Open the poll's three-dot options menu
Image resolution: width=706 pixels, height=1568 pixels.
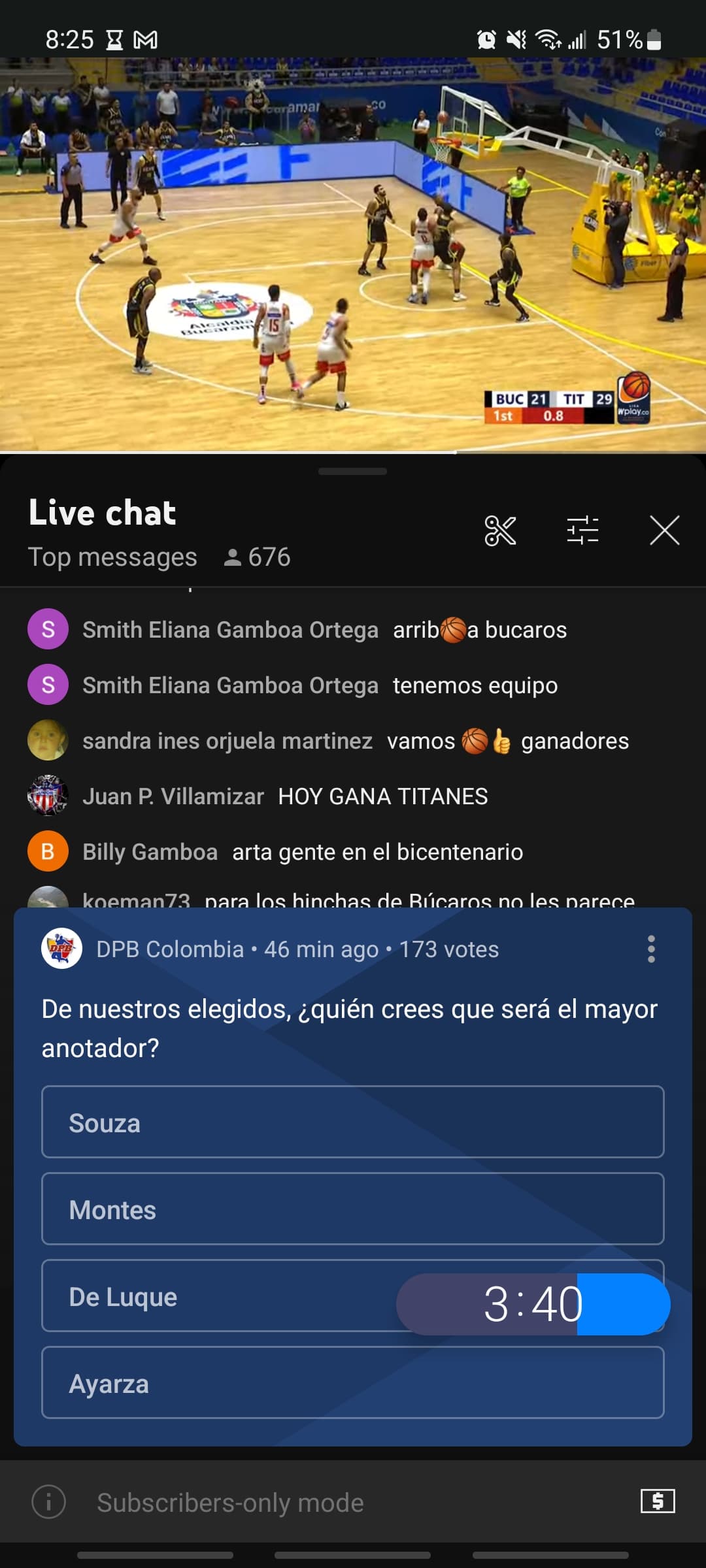pyautogui.click(x=651, y=949)
